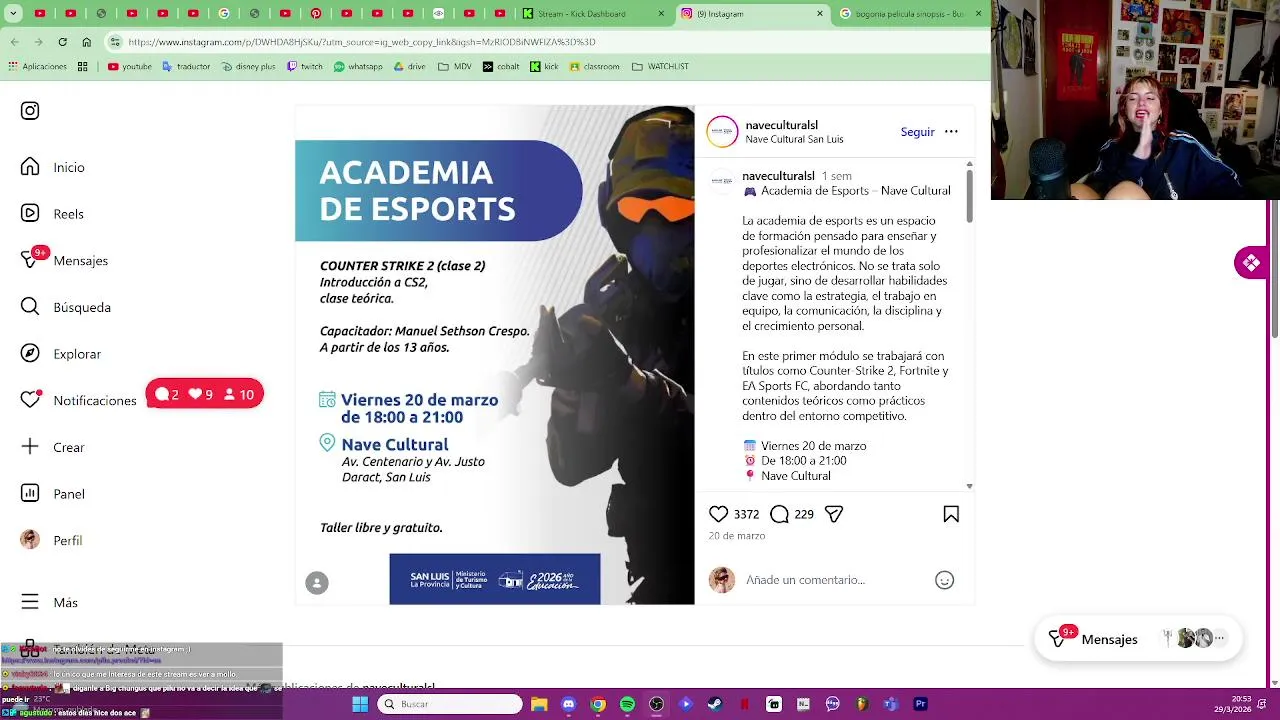Open the emoji picker for comments
The image size is (1280, 720).
pos(944,580)
